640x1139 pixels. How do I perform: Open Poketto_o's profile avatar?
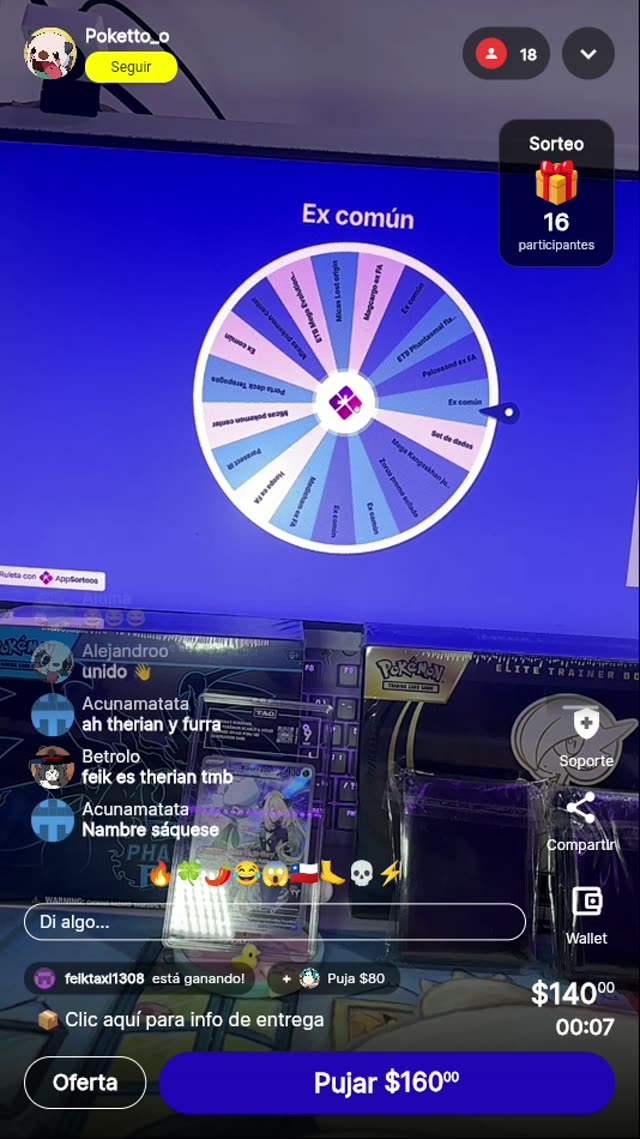(50, 54)
